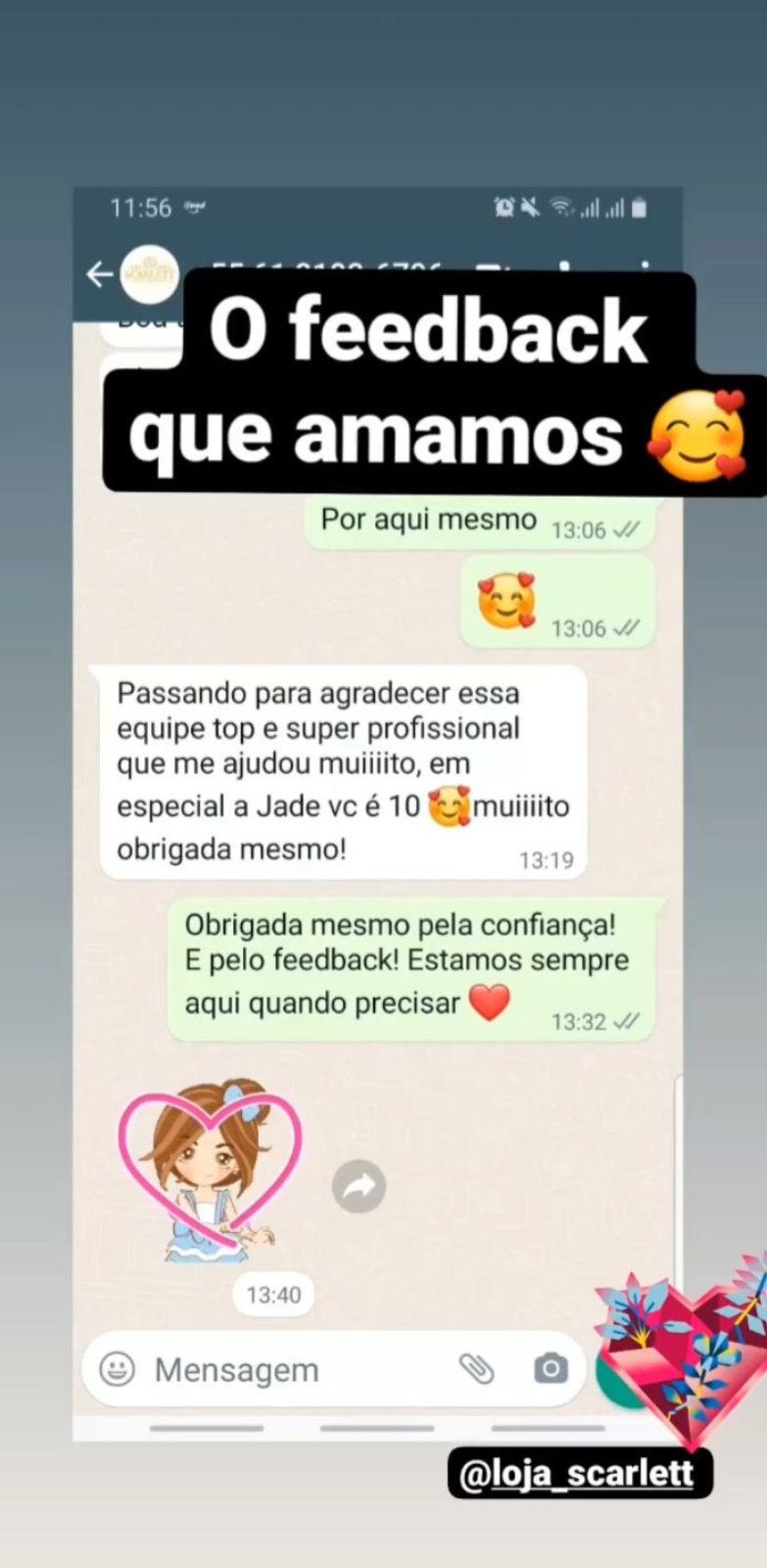Tap the back arrow to leave chat
This screenshot has height=1568, width=767.
point(101,274)
